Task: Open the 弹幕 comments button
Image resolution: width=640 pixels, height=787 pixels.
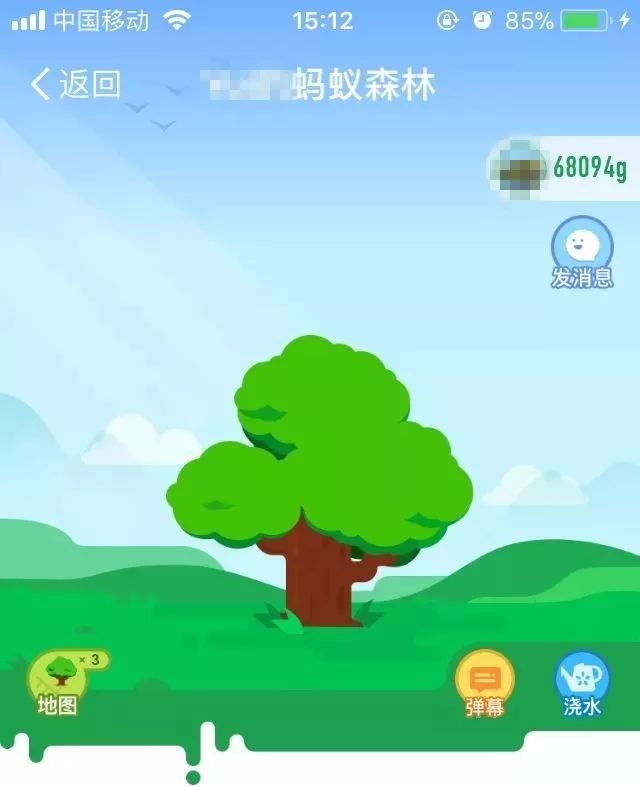Action: [485, 682]
